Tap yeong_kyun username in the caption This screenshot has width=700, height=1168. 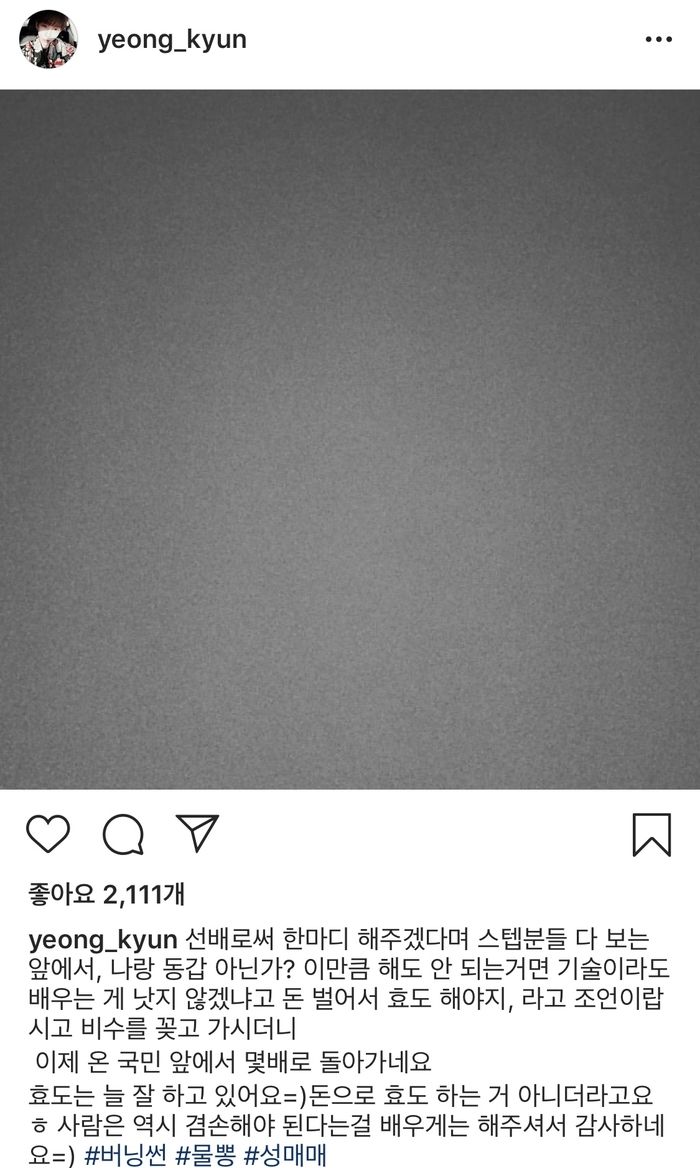point(104,940)
